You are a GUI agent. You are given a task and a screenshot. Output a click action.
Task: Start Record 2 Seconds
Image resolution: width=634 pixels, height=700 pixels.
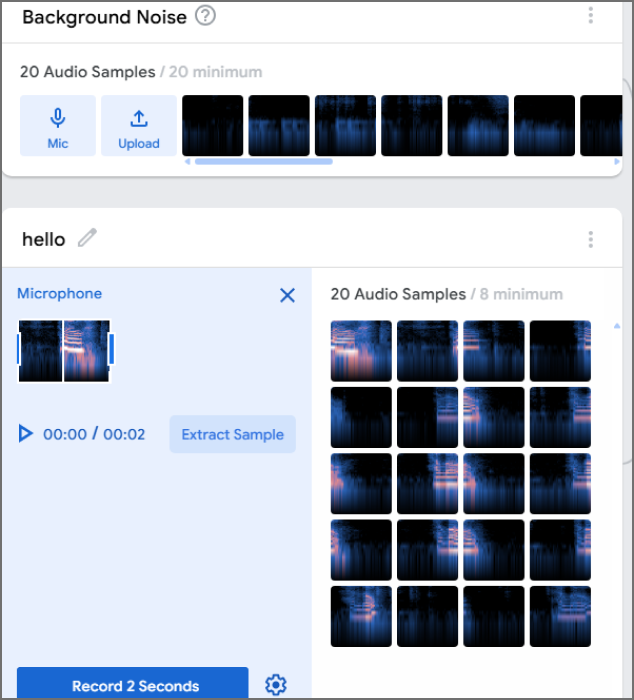pyautogui.click(x=133, y=685)
